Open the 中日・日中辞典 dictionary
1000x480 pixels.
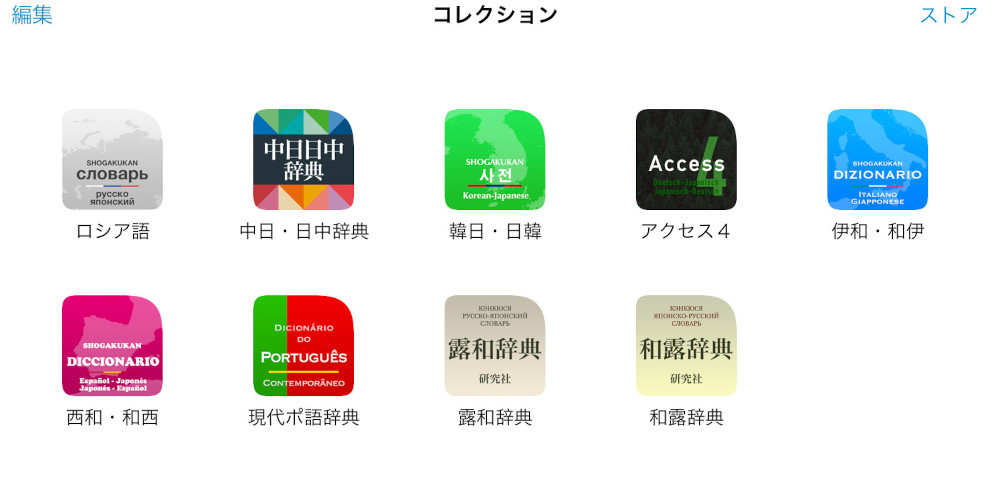303,160
